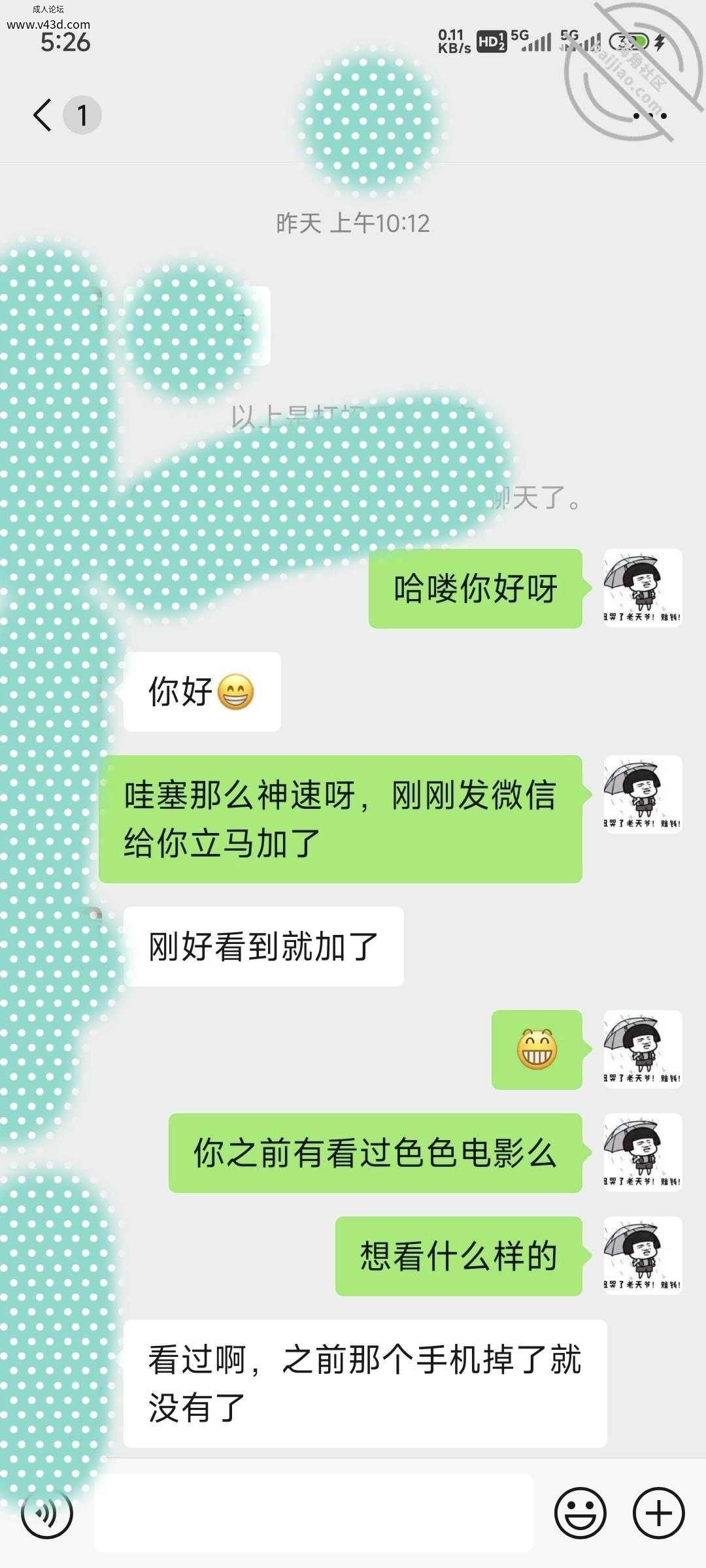Switch to voice message input
The height and width of the screenshot is (1568, 706).
[46, 1513]
